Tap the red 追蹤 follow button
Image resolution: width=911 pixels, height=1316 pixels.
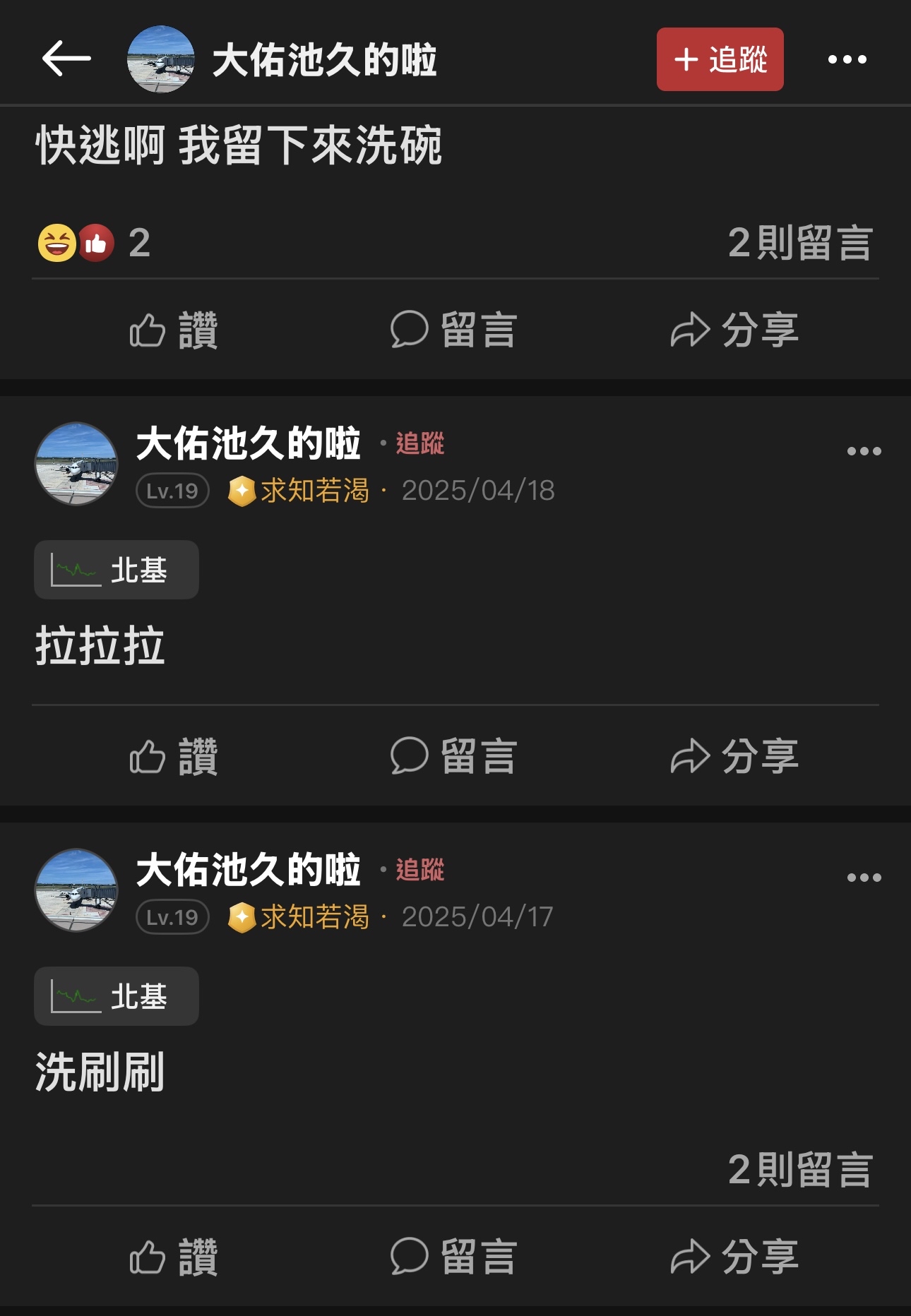click(720, 59)
